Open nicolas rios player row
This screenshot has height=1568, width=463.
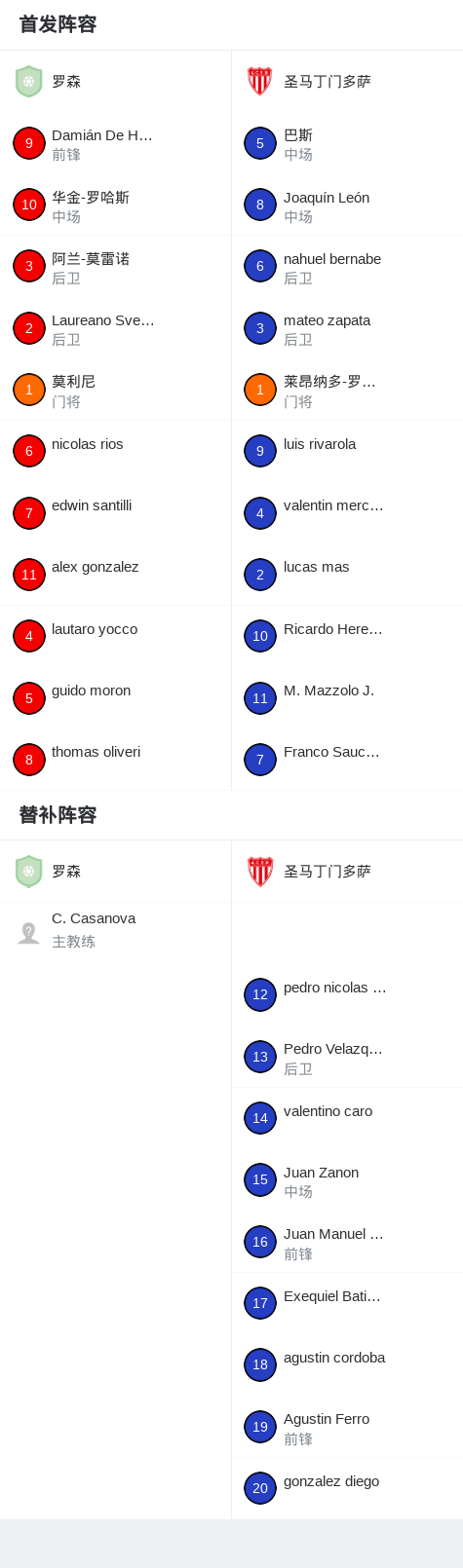115,451
